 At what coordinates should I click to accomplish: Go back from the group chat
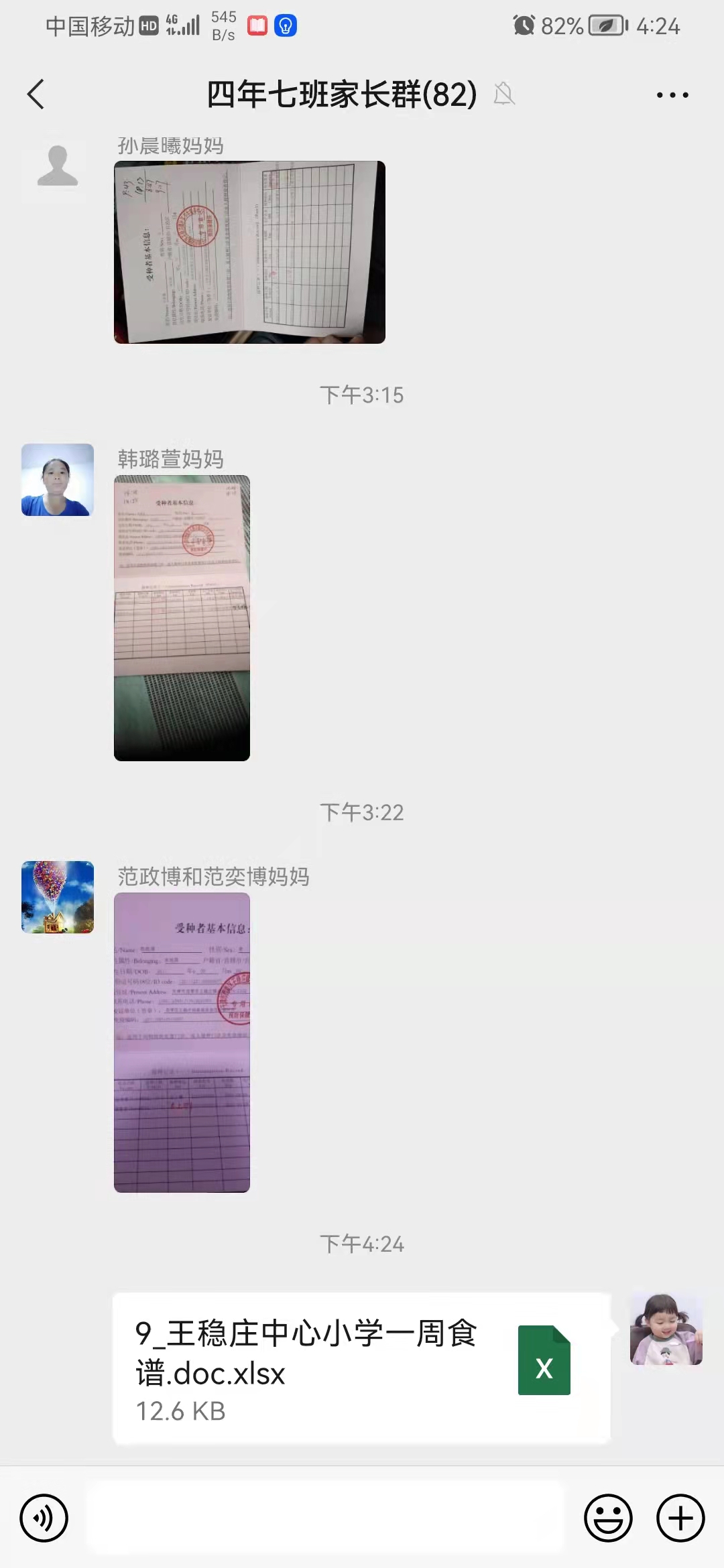pyautogui.click(x=36, y=94)
